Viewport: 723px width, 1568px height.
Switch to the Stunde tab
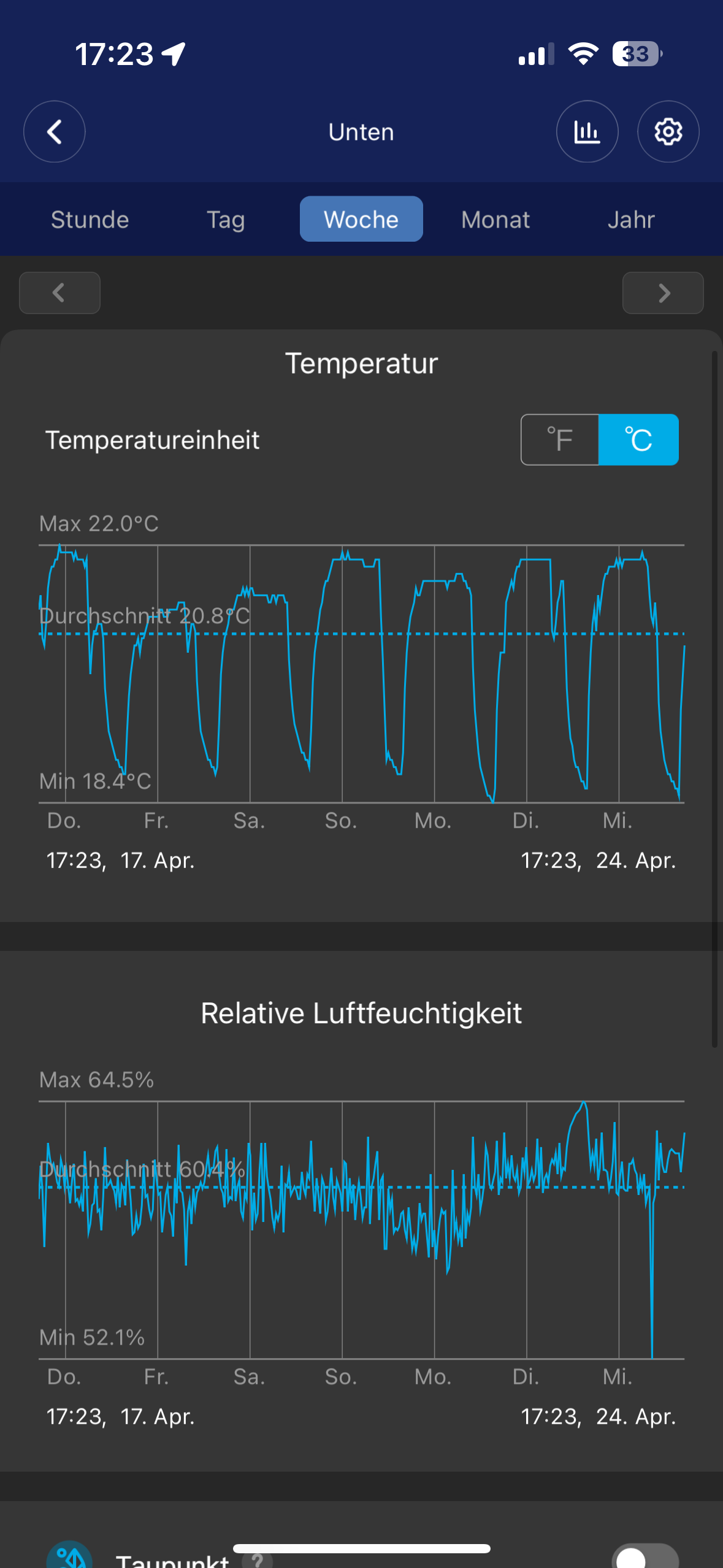90,220
